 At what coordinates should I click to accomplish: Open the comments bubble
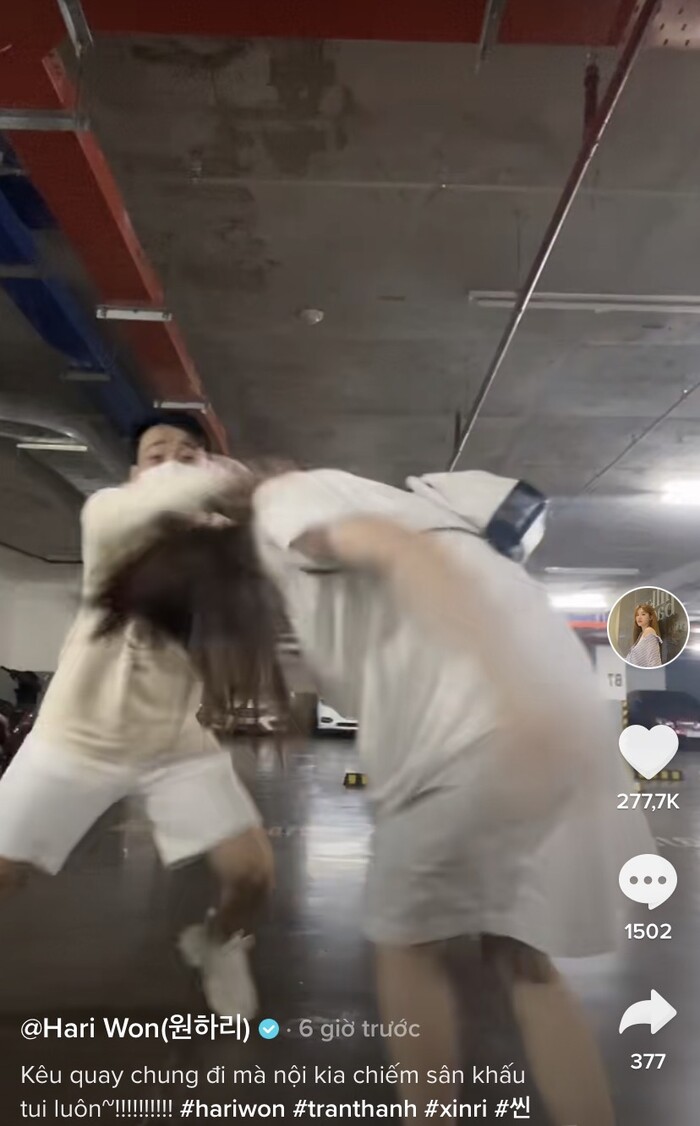point(648,881)
